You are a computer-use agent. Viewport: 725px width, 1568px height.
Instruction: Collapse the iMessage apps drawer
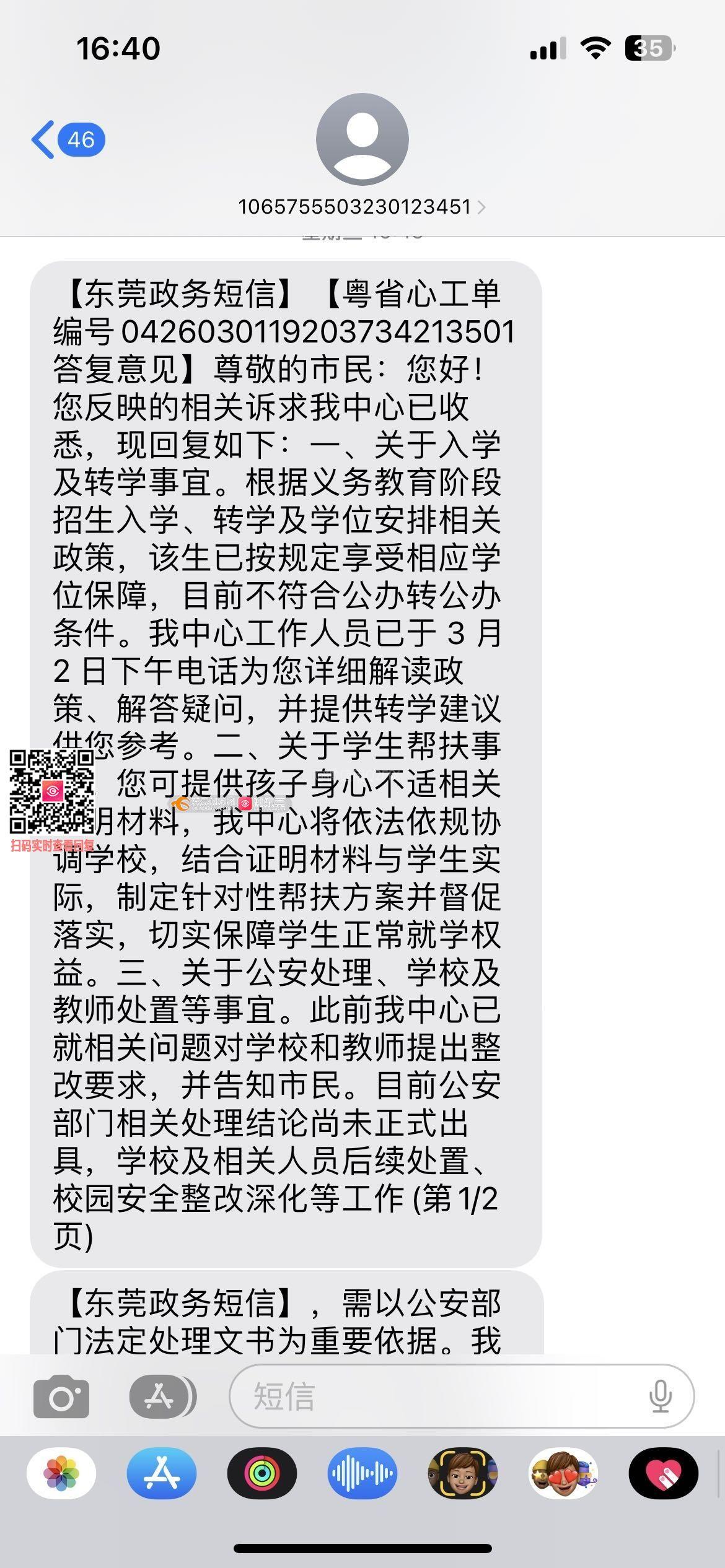coord(162,1396)
